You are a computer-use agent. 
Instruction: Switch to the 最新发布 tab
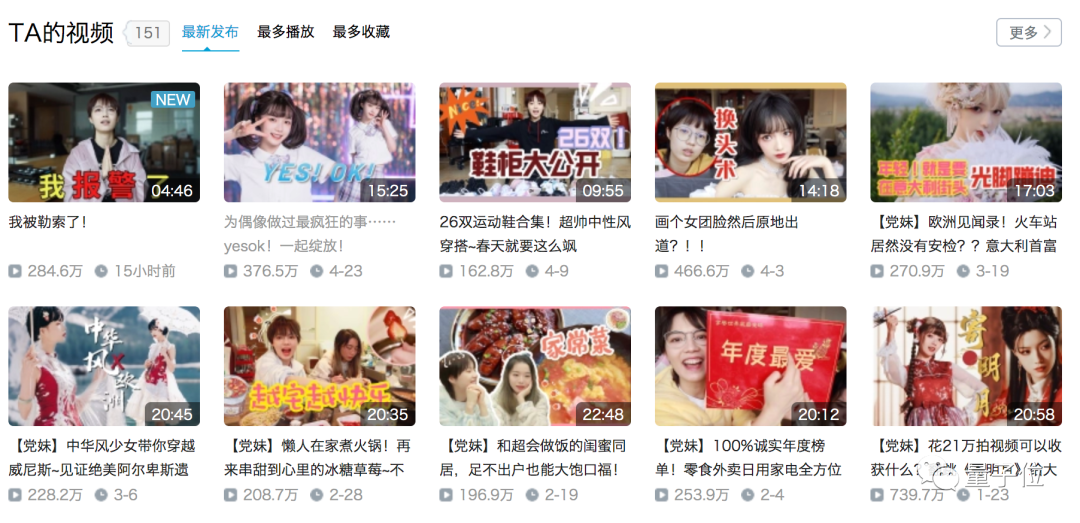coord(210,32)
